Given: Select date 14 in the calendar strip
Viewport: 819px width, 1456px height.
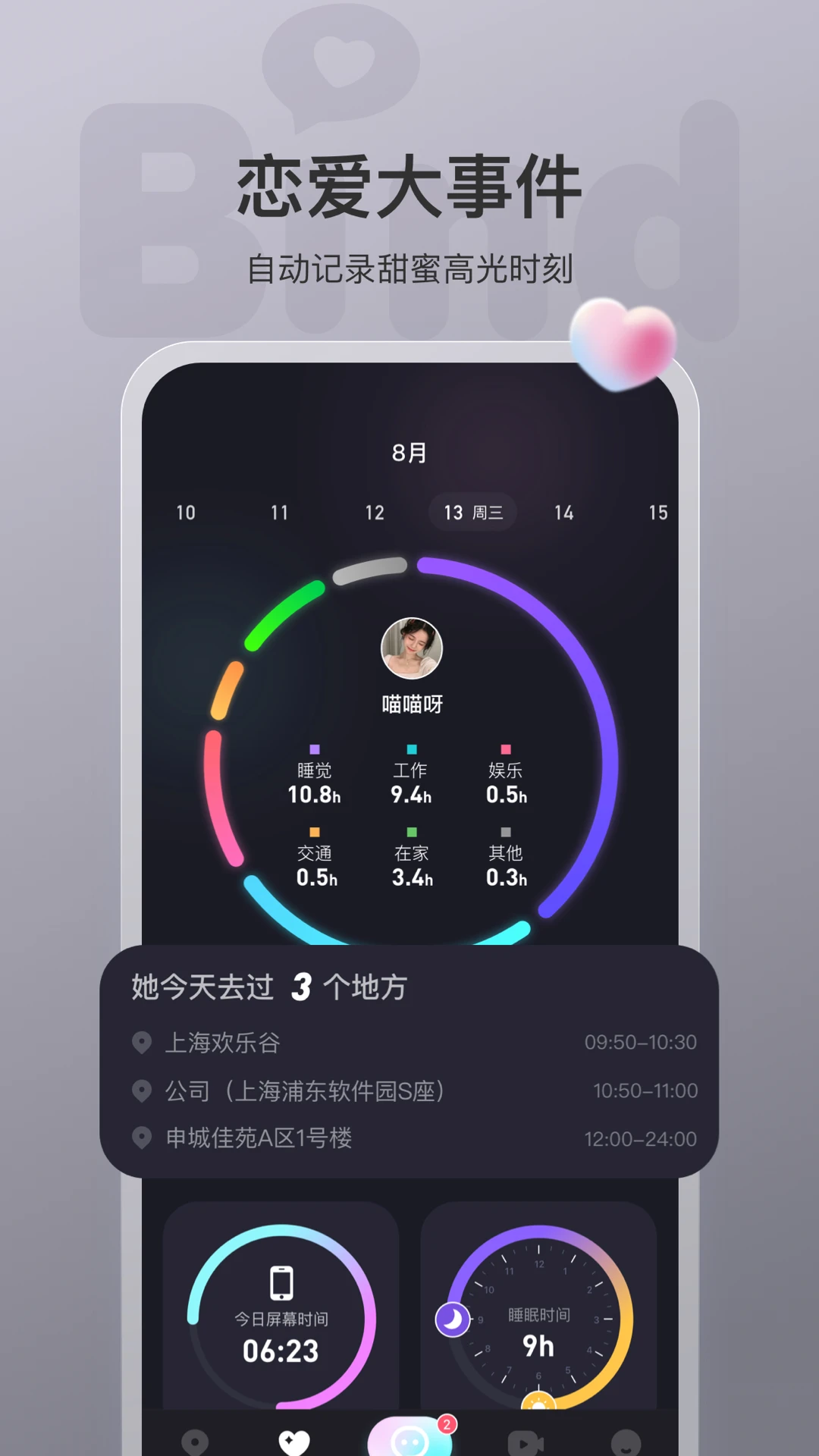Looking at the screenshot, I should pos(563,512).
